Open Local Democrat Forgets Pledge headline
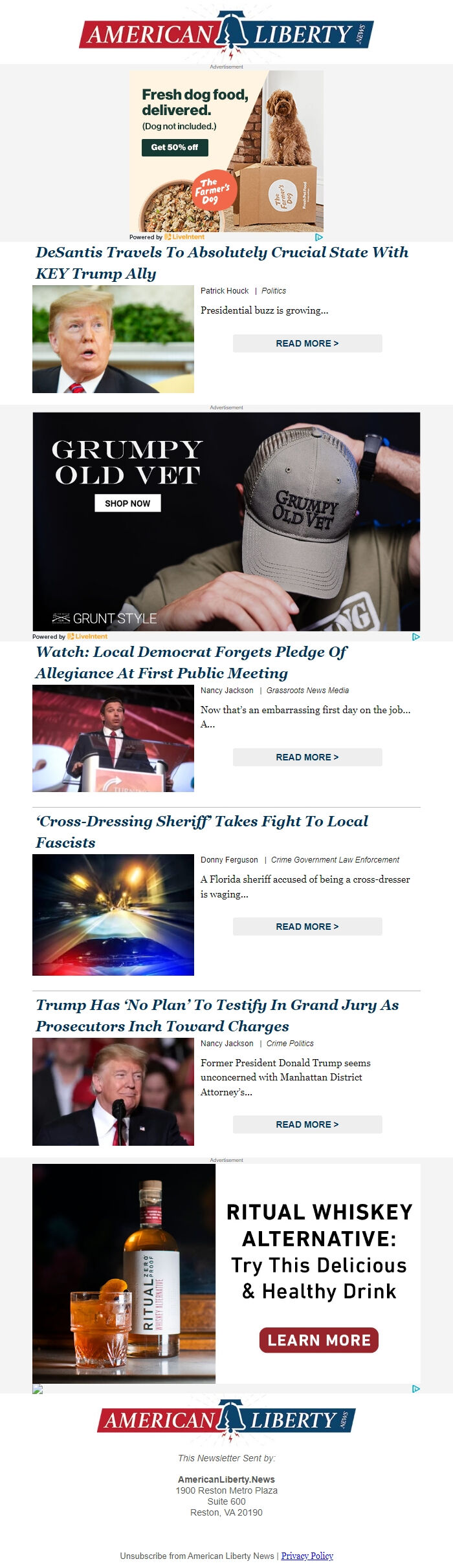Screen dimensions: 453x1568 pos(191,662)
